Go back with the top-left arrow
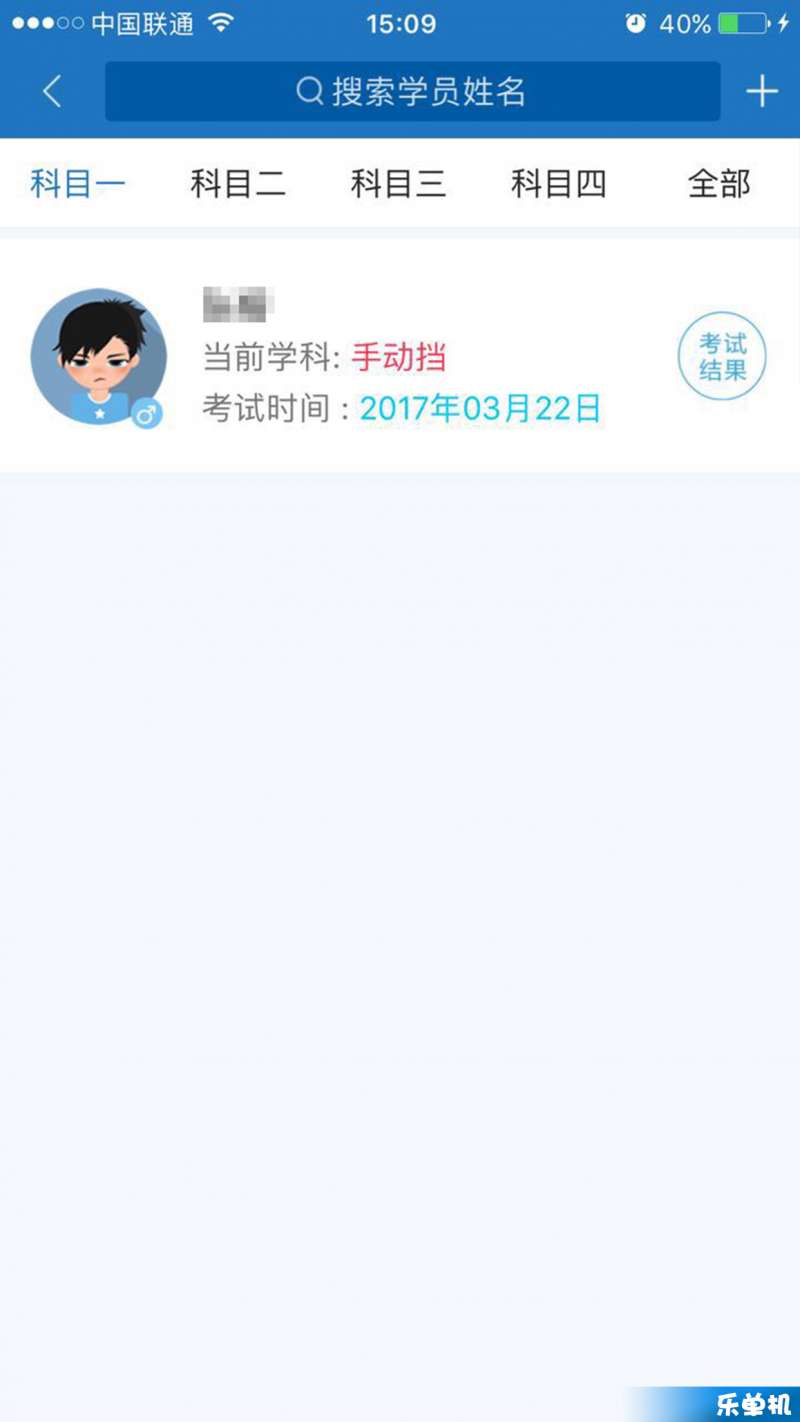Screen dimensions: 800x1422 52,92
